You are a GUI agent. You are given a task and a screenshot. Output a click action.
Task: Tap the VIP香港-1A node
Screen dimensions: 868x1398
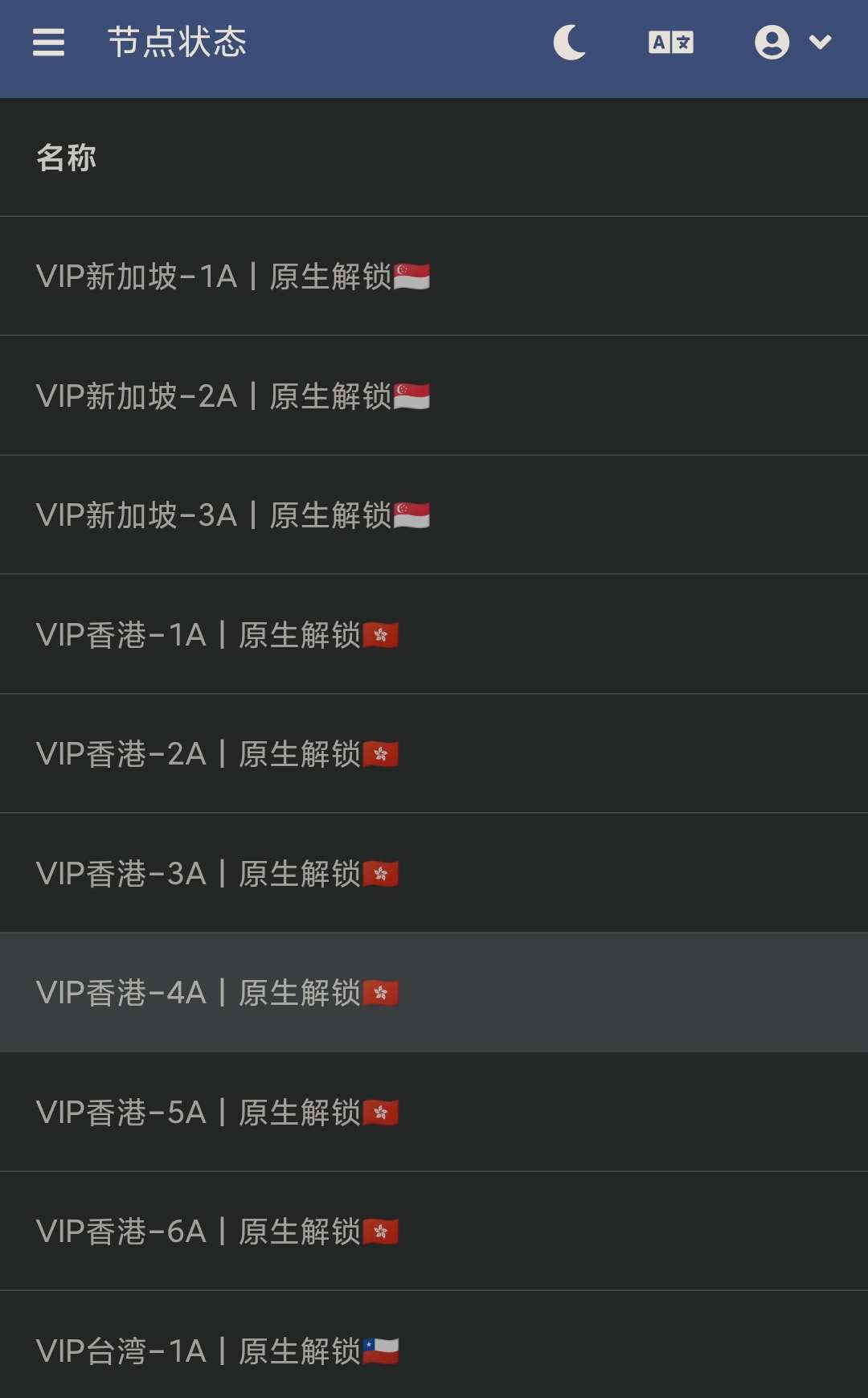(x=217, y=635)
